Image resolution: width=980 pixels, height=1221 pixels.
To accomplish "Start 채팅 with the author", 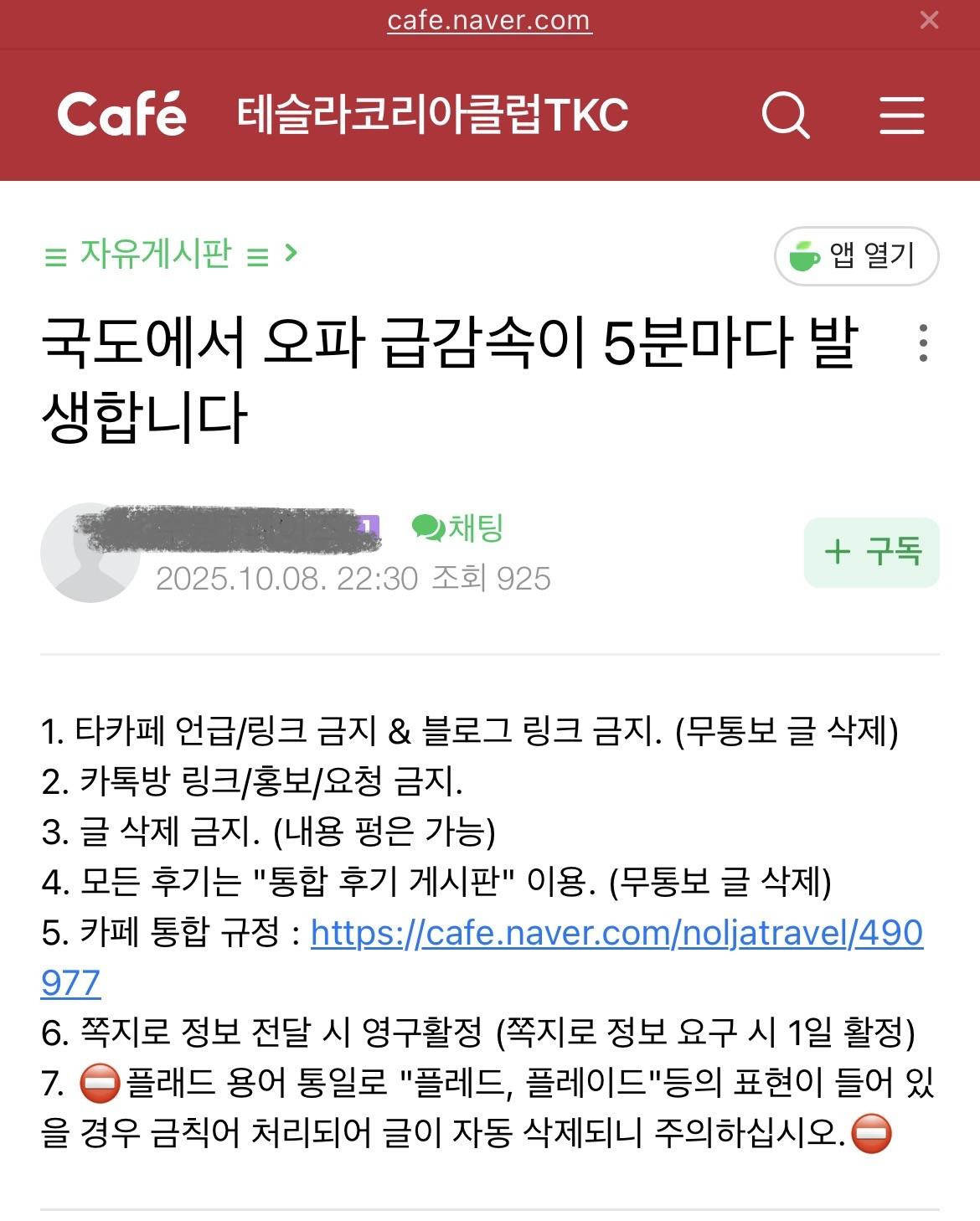I will coord(458,528).
